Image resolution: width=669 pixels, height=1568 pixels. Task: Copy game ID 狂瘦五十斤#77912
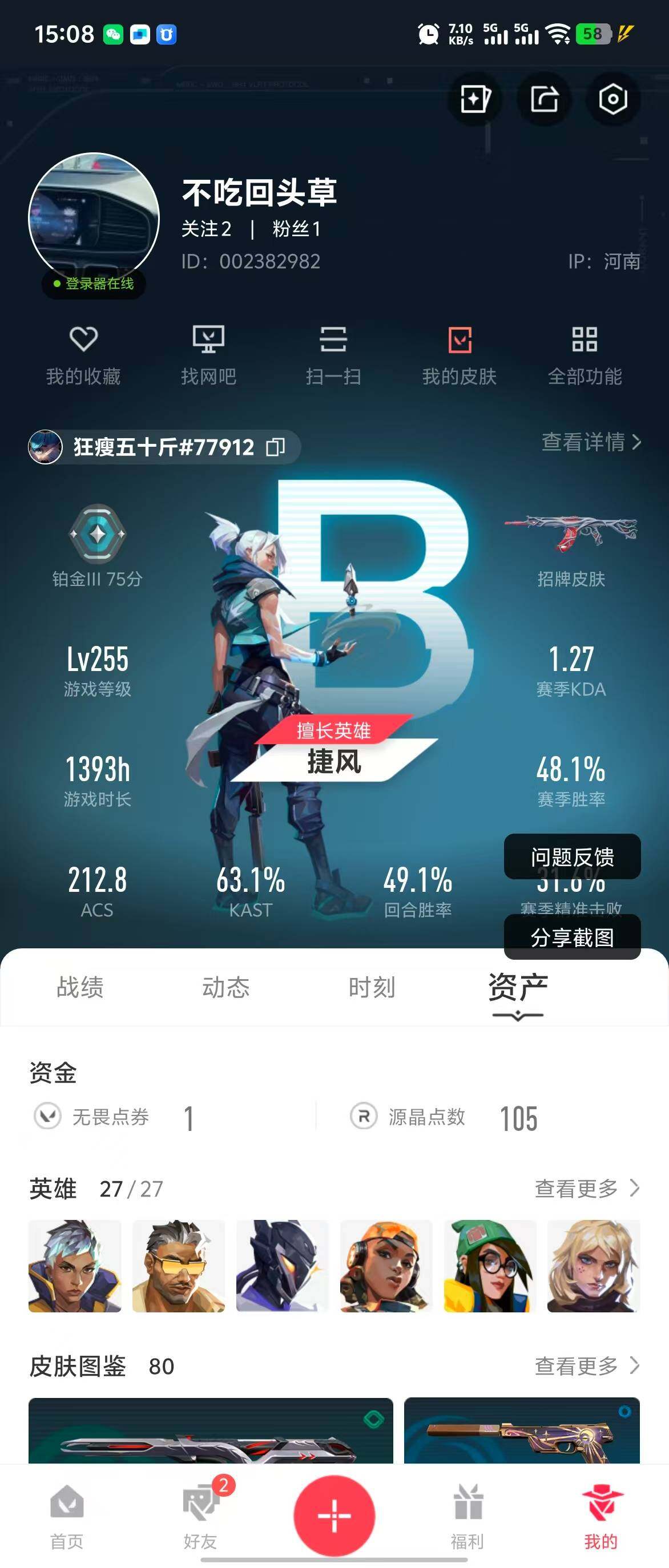coord(276,447)
